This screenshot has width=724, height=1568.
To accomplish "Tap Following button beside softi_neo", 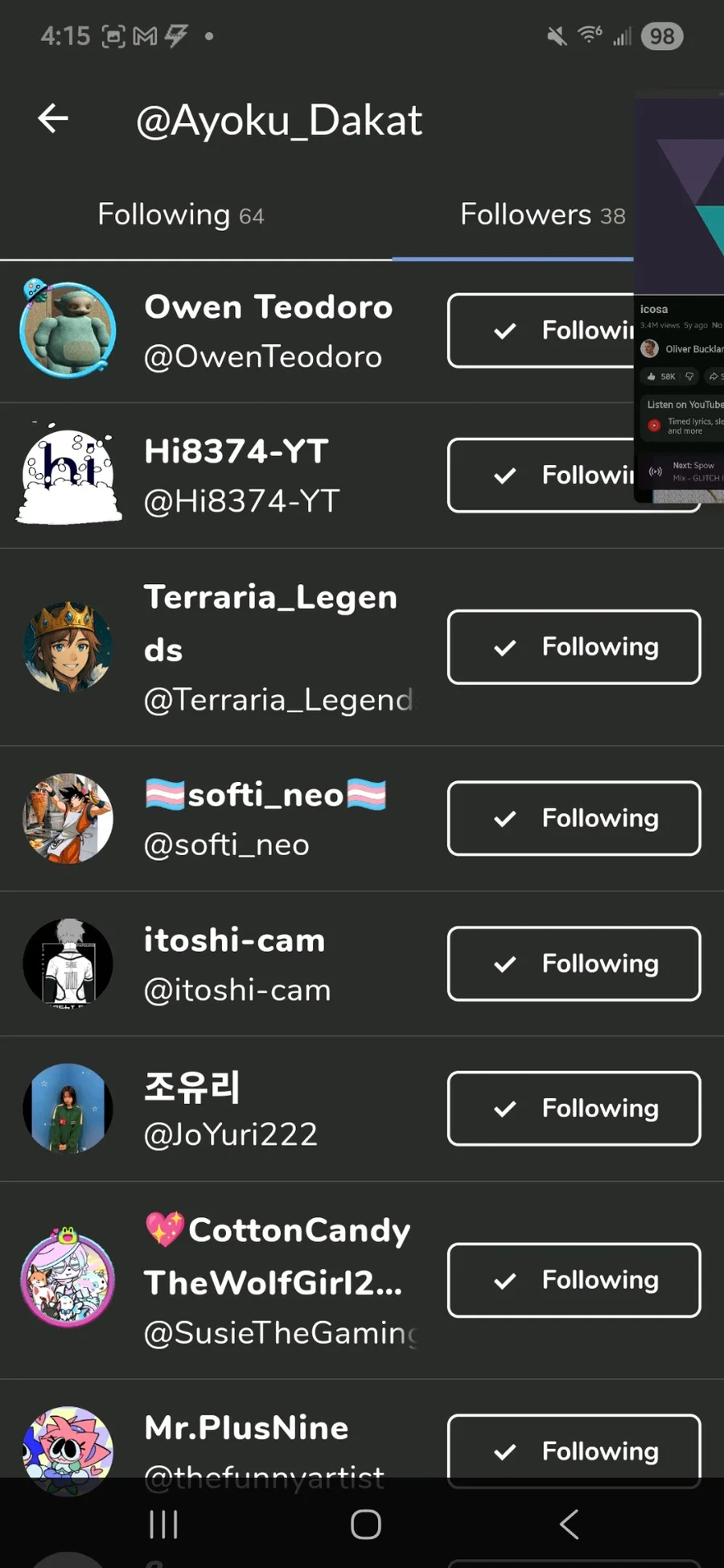I will point(574,818).
